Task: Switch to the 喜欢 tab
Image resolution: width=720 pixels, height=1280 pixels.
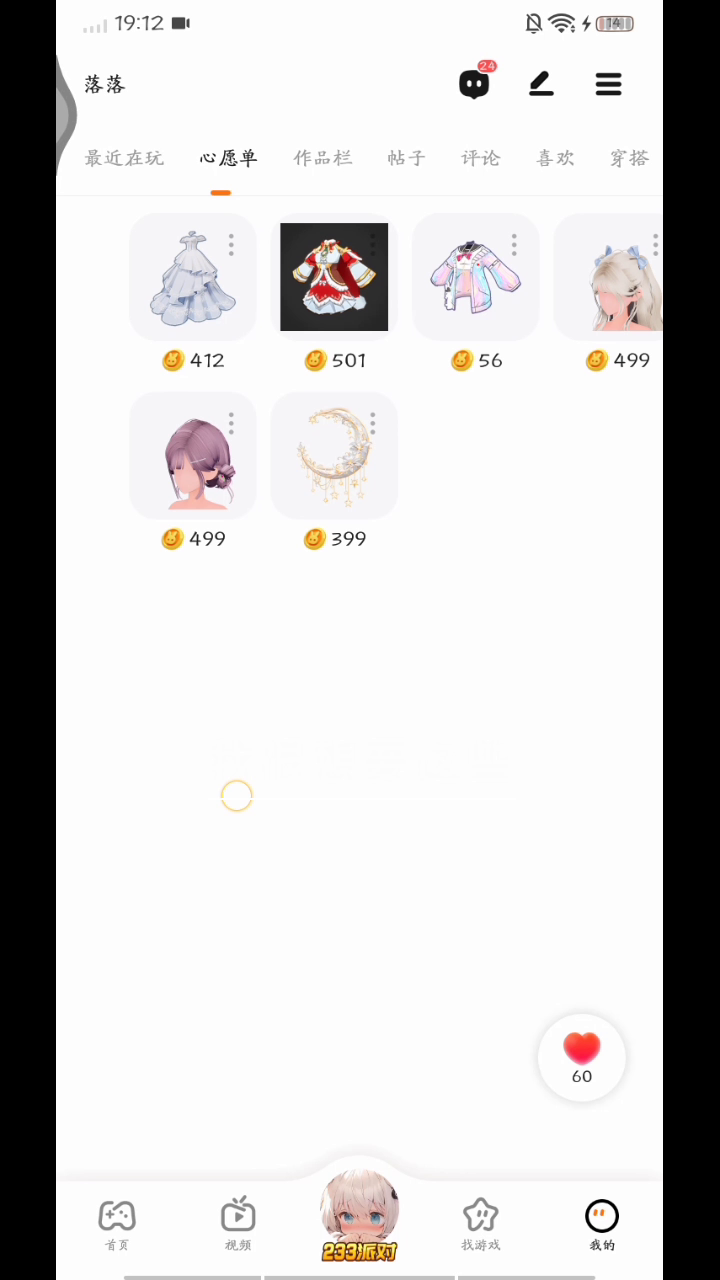Action: pyautogui.click(x=556, y=158)
